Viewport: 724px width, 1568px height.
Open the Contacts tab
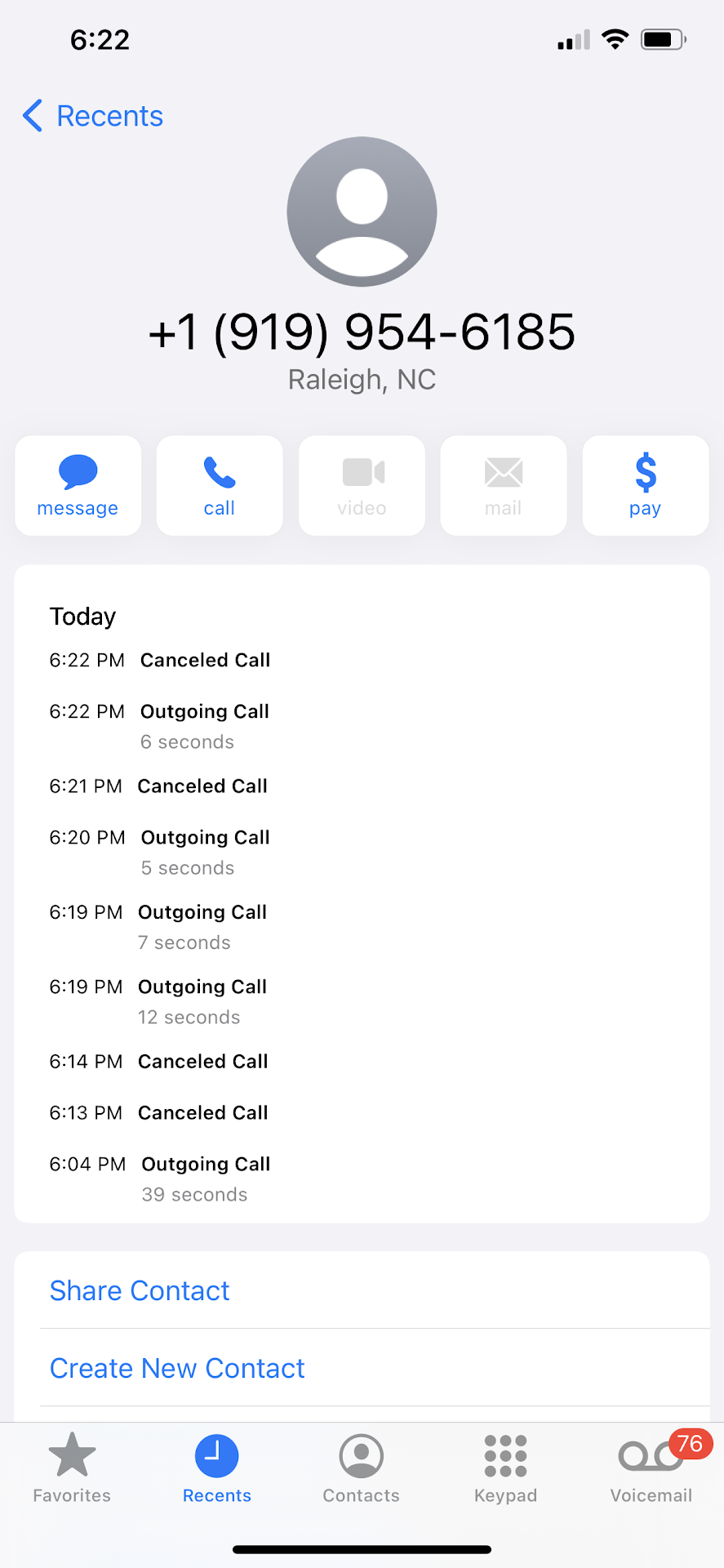[361, 1468]
